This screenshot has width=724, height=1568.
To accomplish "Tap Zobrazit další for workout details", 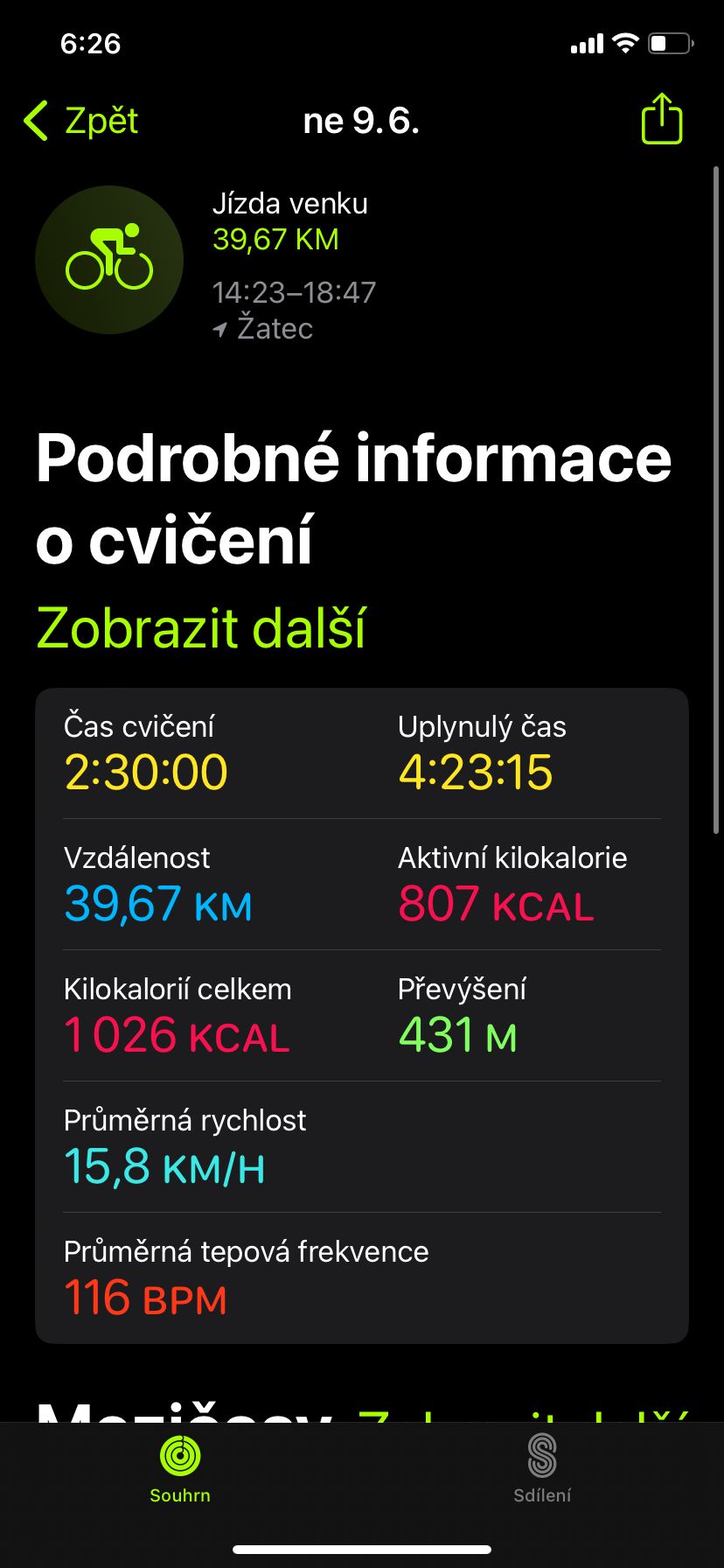I will click(200, 627).
